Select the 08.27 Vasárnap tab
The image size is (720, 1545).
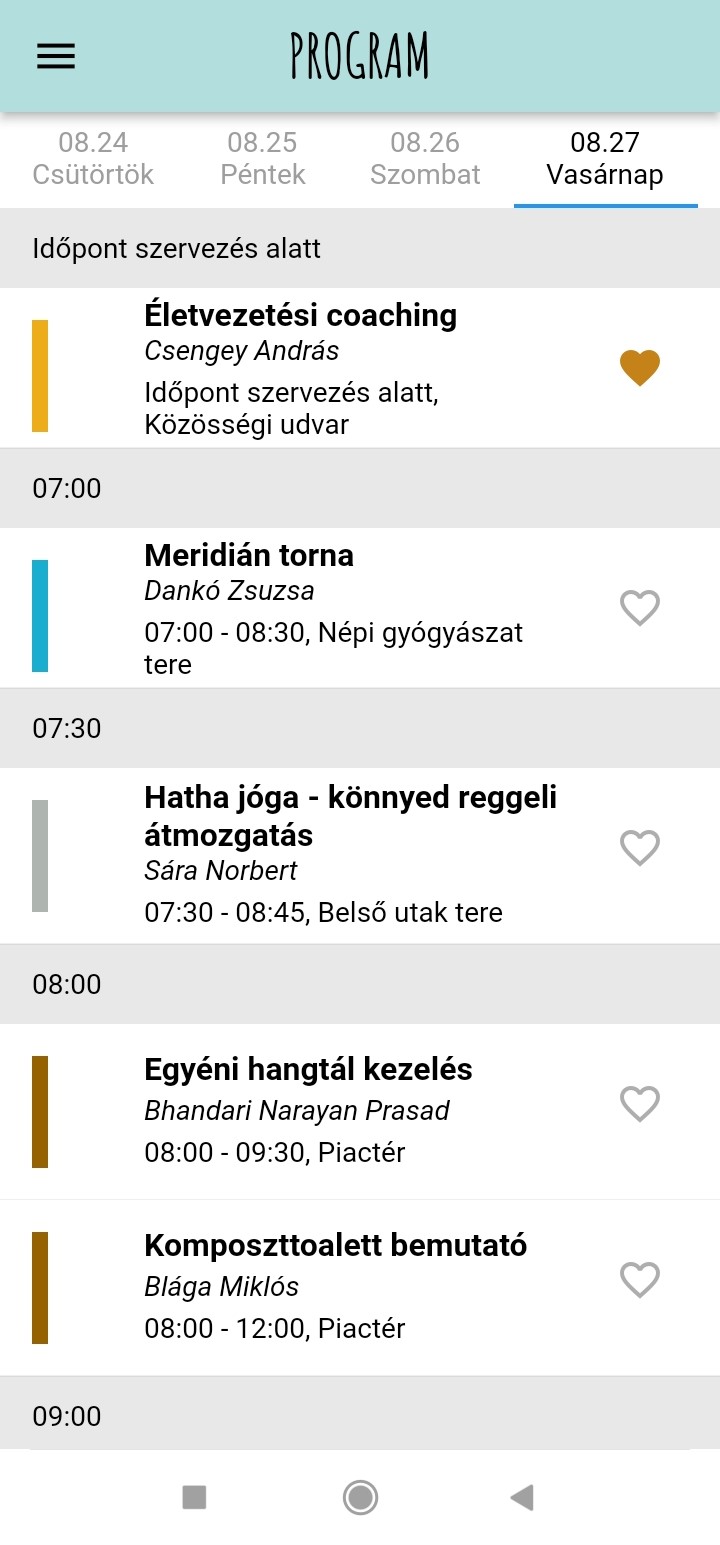point(605,159)
